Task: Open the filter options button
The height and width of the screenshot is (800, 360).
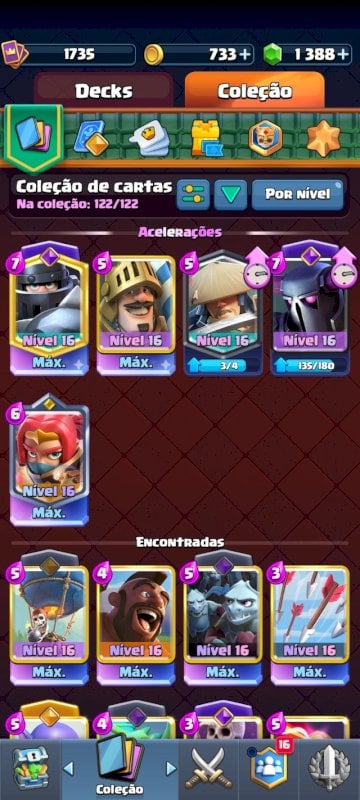Action: pos(193,194)
